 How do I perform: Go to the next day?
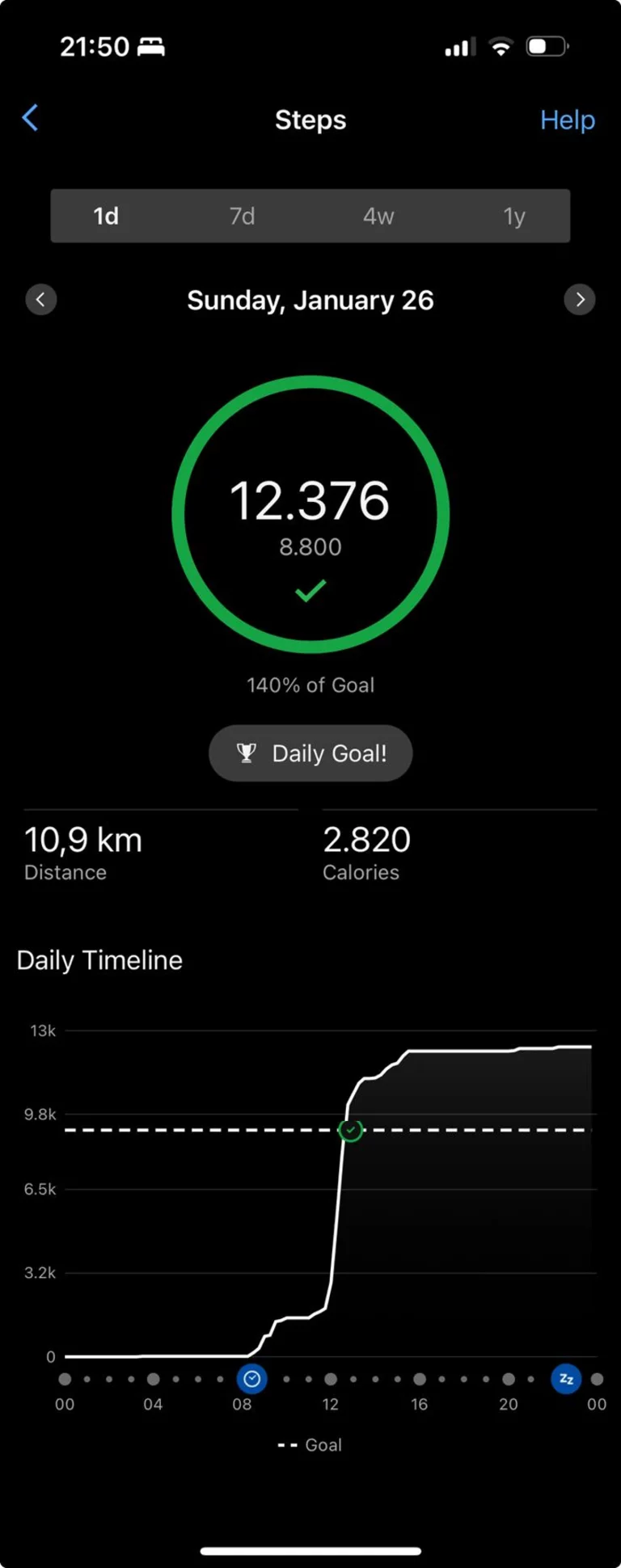coord(579,300)
